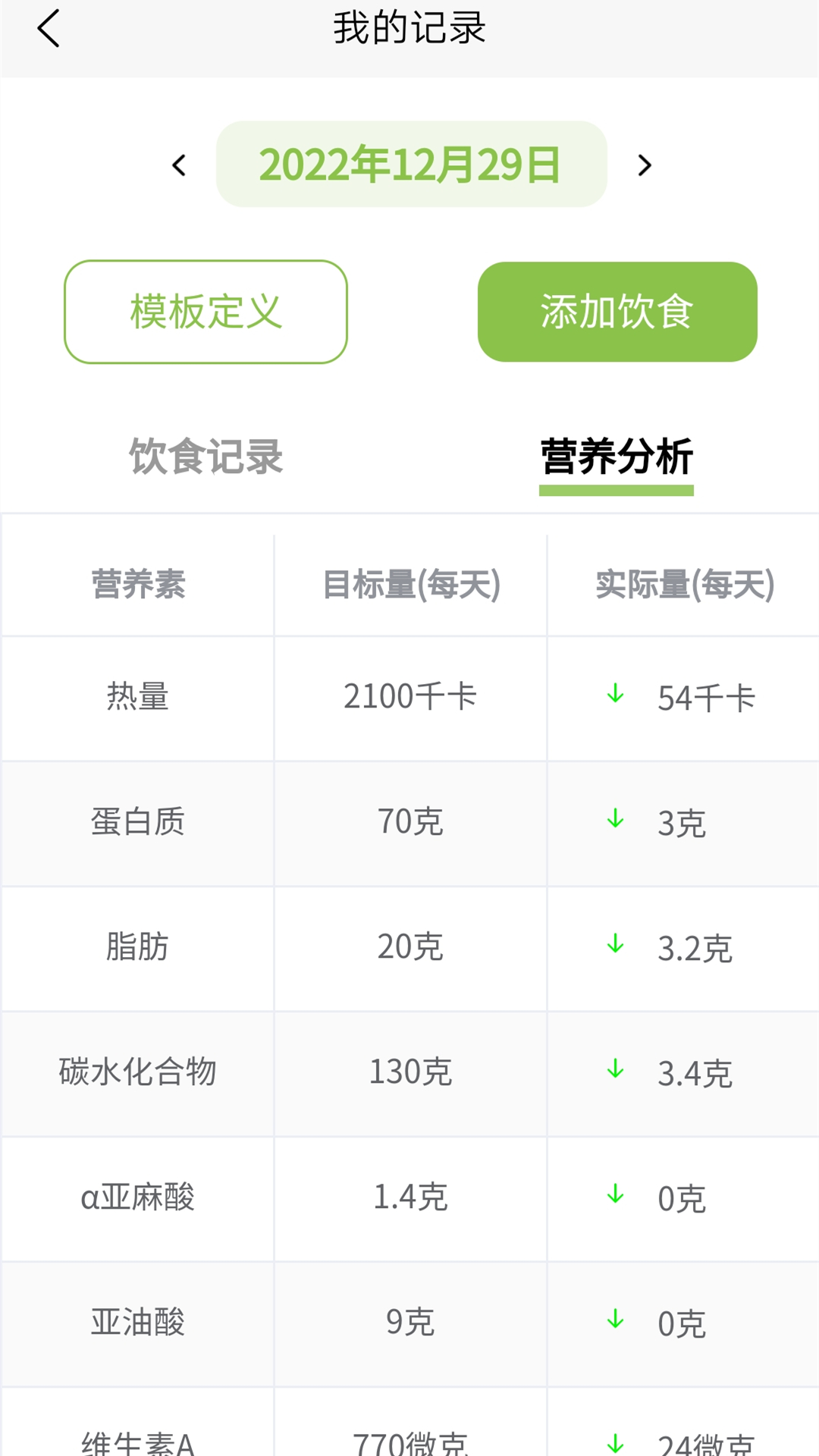819x1456 pixels.
Task: Switch to the 饮食记录 tab
Action: (206, 456)
